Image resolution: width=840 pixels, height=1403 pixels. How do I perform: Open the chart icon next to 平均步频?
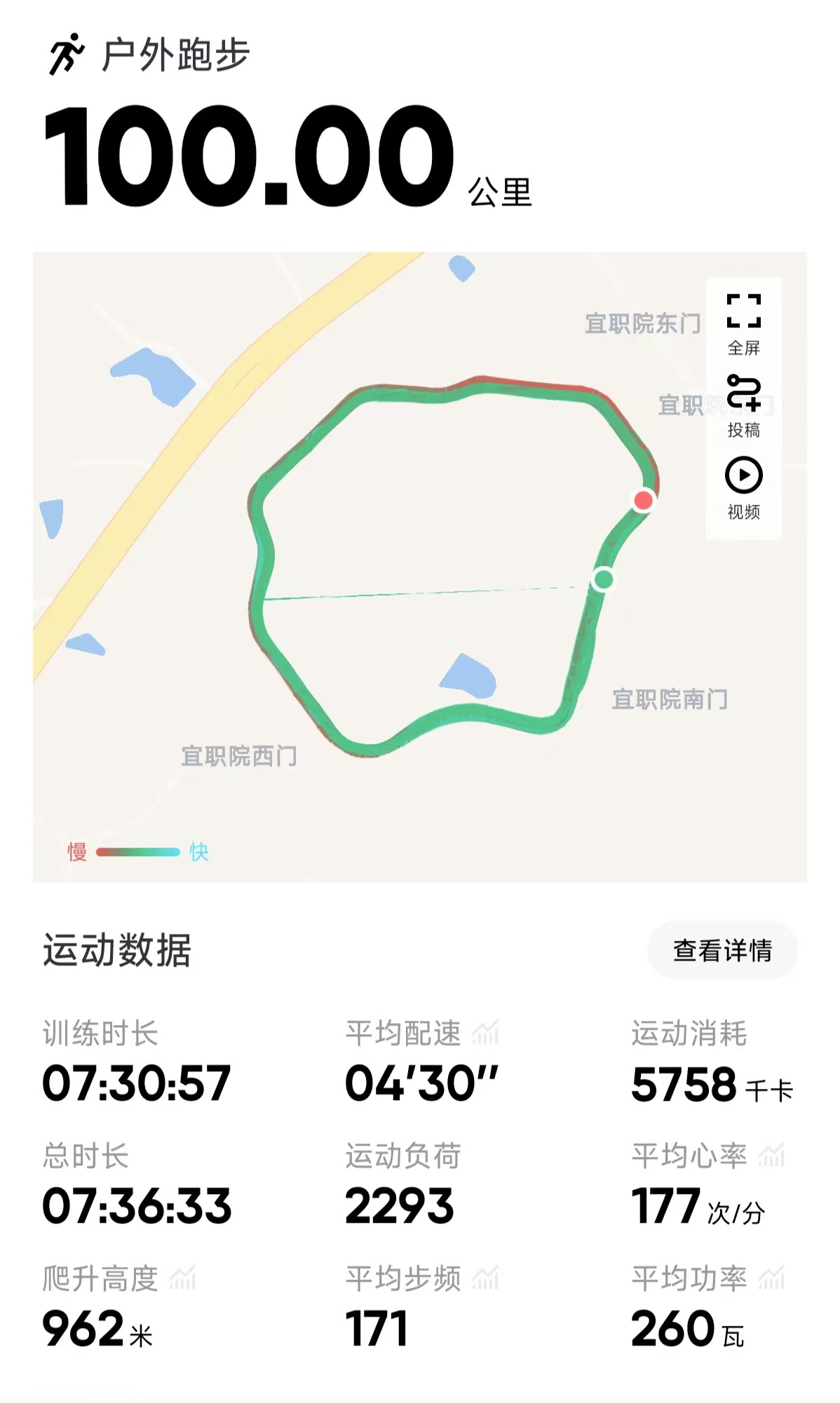tap(485, 1278)
